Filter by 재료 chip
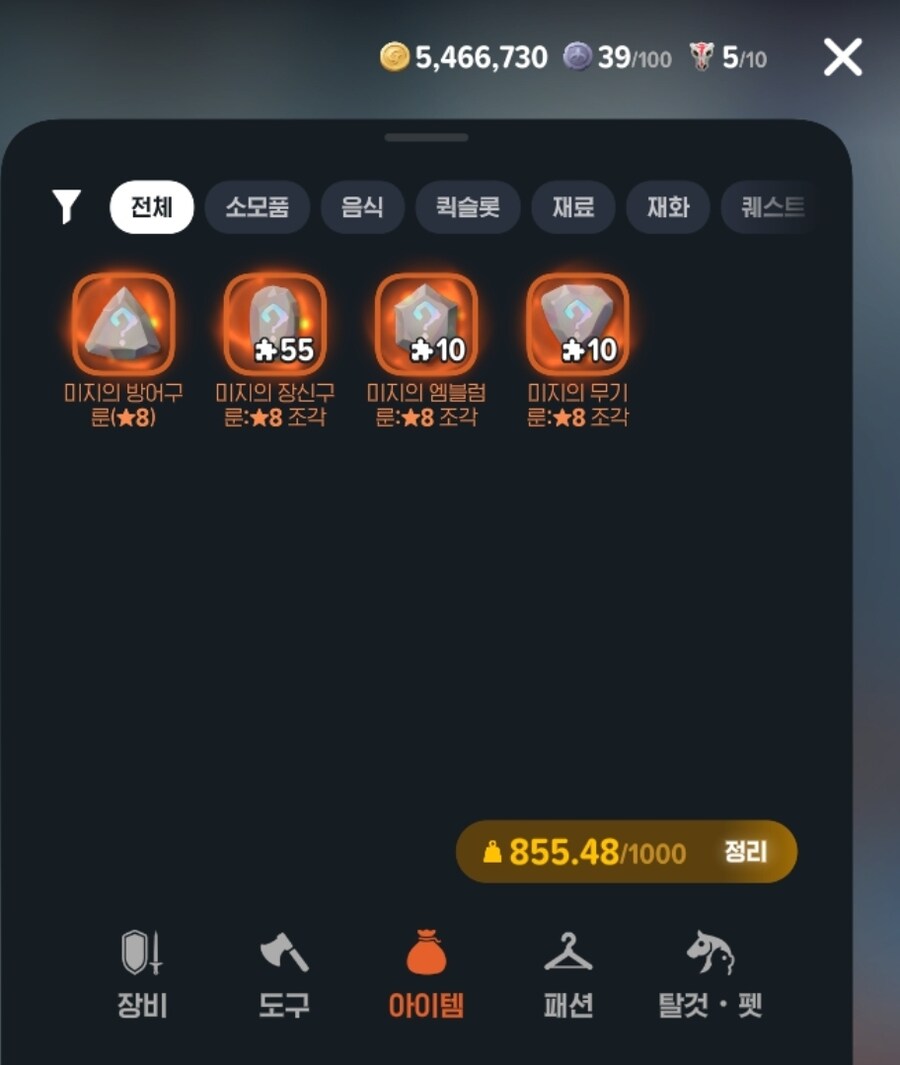 pyautogui.click(x=573, y=207)
